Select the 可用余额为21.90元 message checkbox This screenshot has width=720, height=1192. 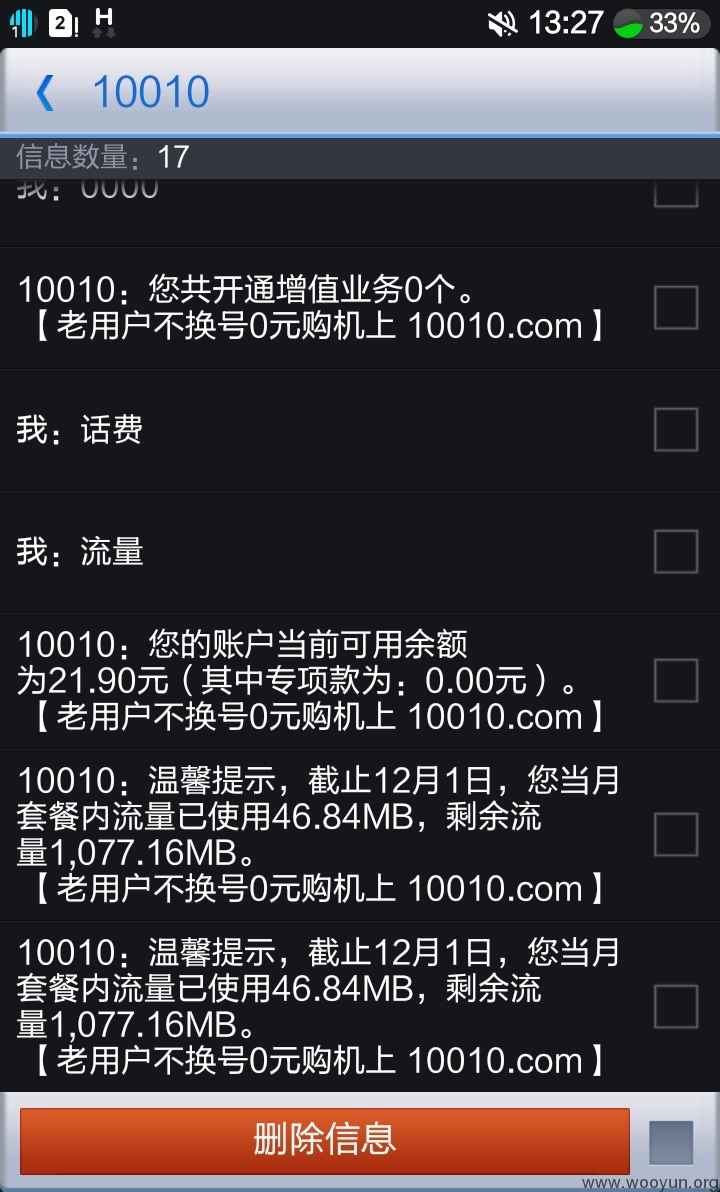(x=676, y=680)
